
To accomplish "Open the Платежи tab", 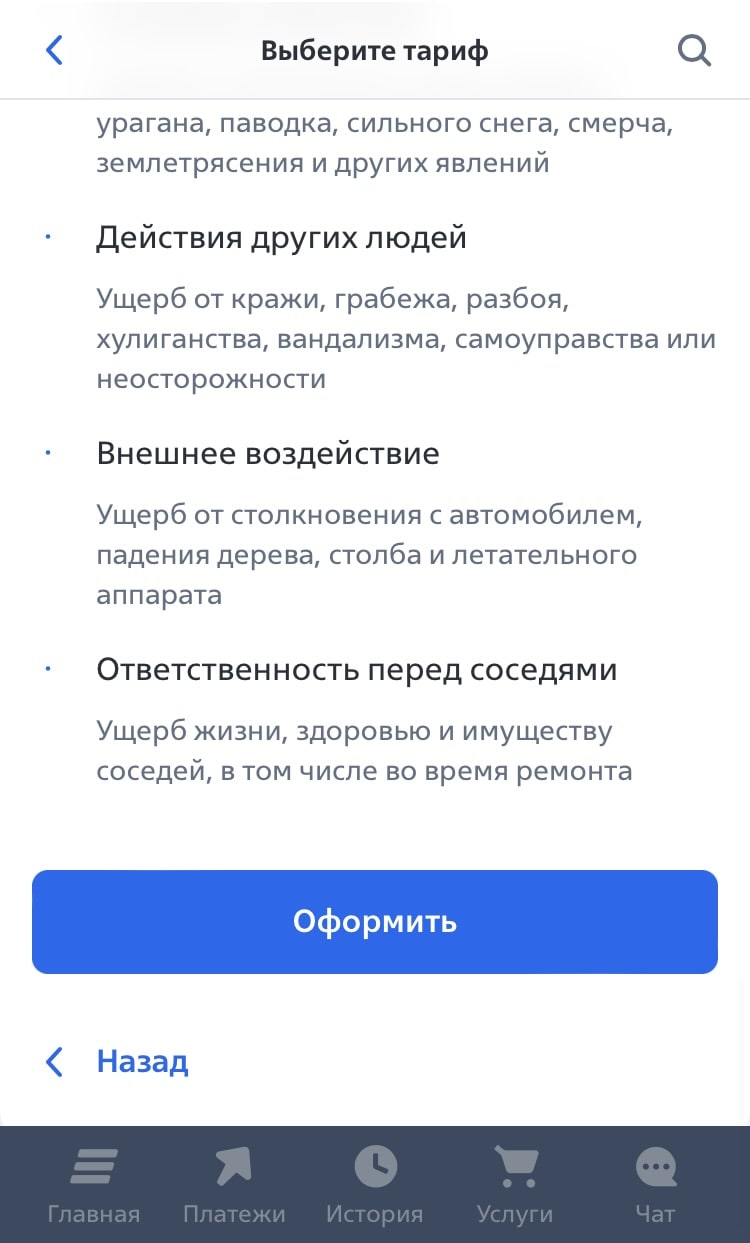I will pyautogui.click(x=234, y=1186).
